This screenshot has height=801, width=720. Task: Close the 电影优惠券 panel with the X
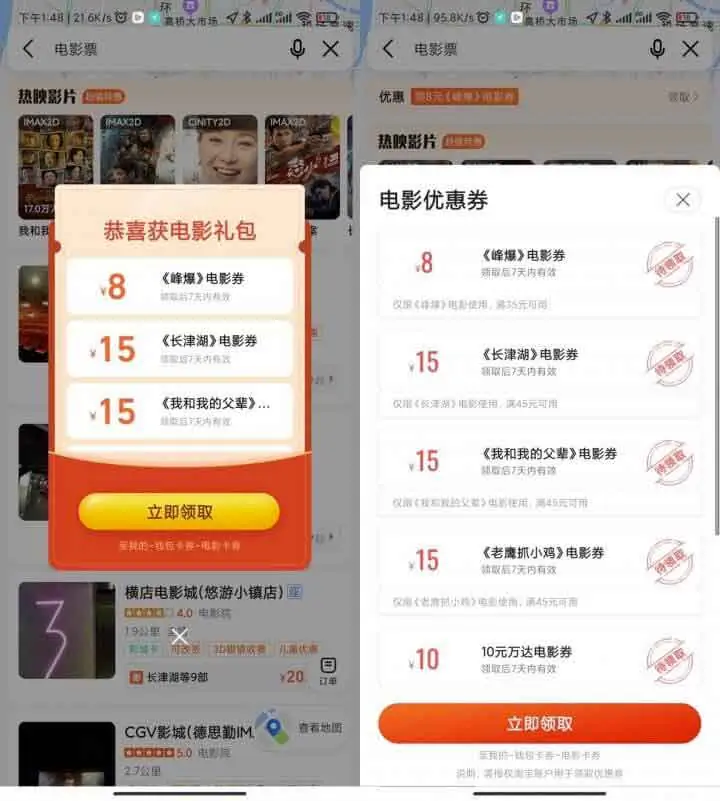[x=683, y=199]
